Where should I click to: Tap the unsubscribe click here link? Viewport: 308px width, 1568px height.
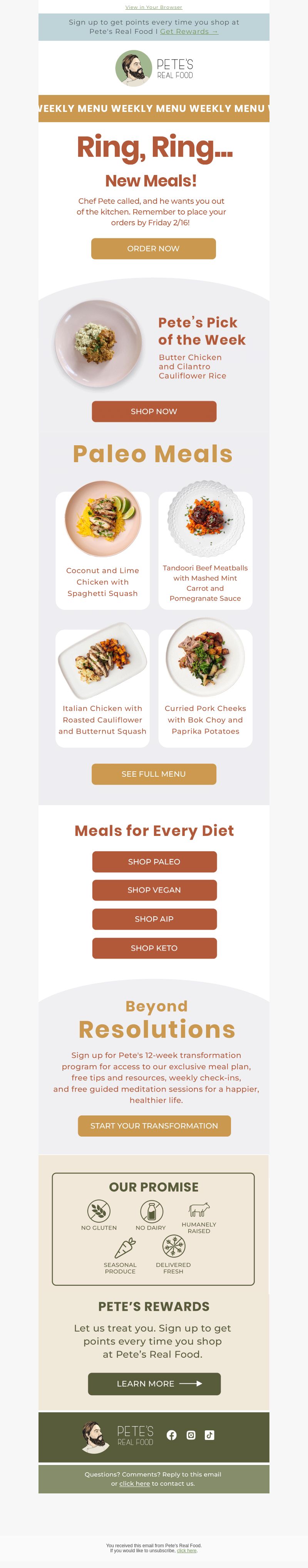coord(187,1550)
